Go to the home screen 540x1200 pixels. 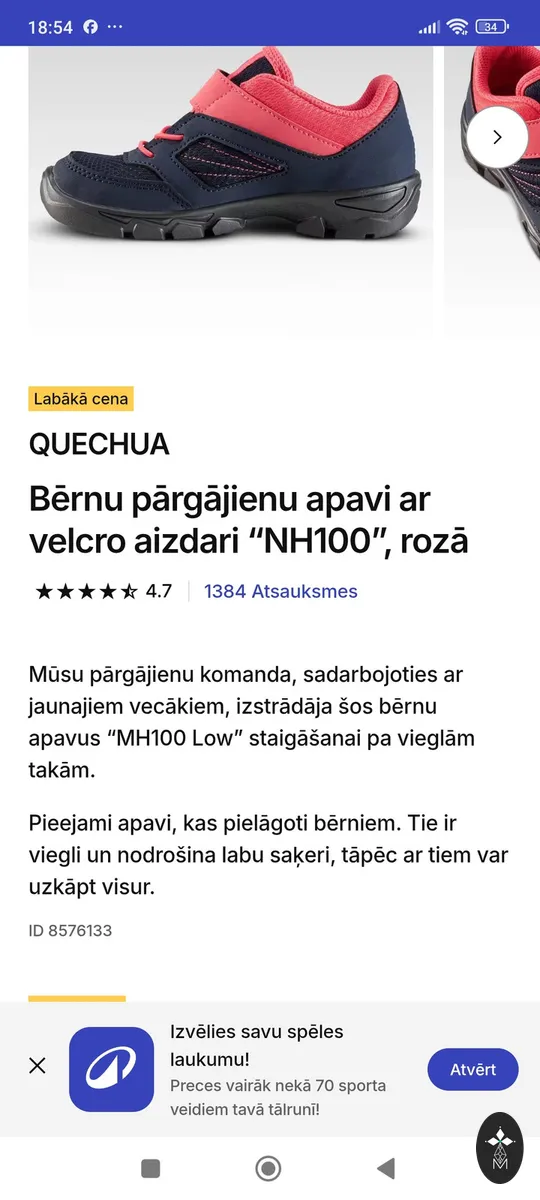[268, 1168]
